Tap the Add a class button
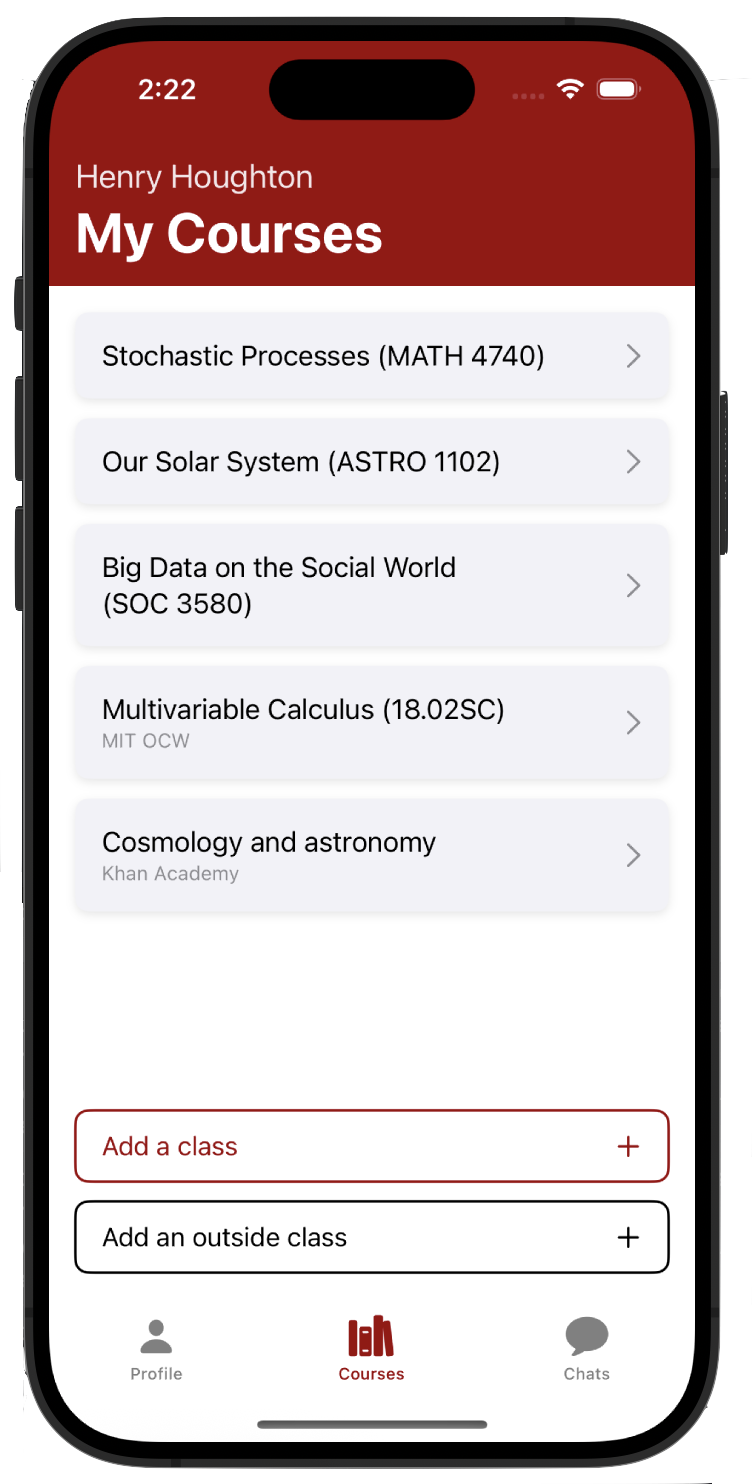752x1484 pixels. click(371, 1146)
